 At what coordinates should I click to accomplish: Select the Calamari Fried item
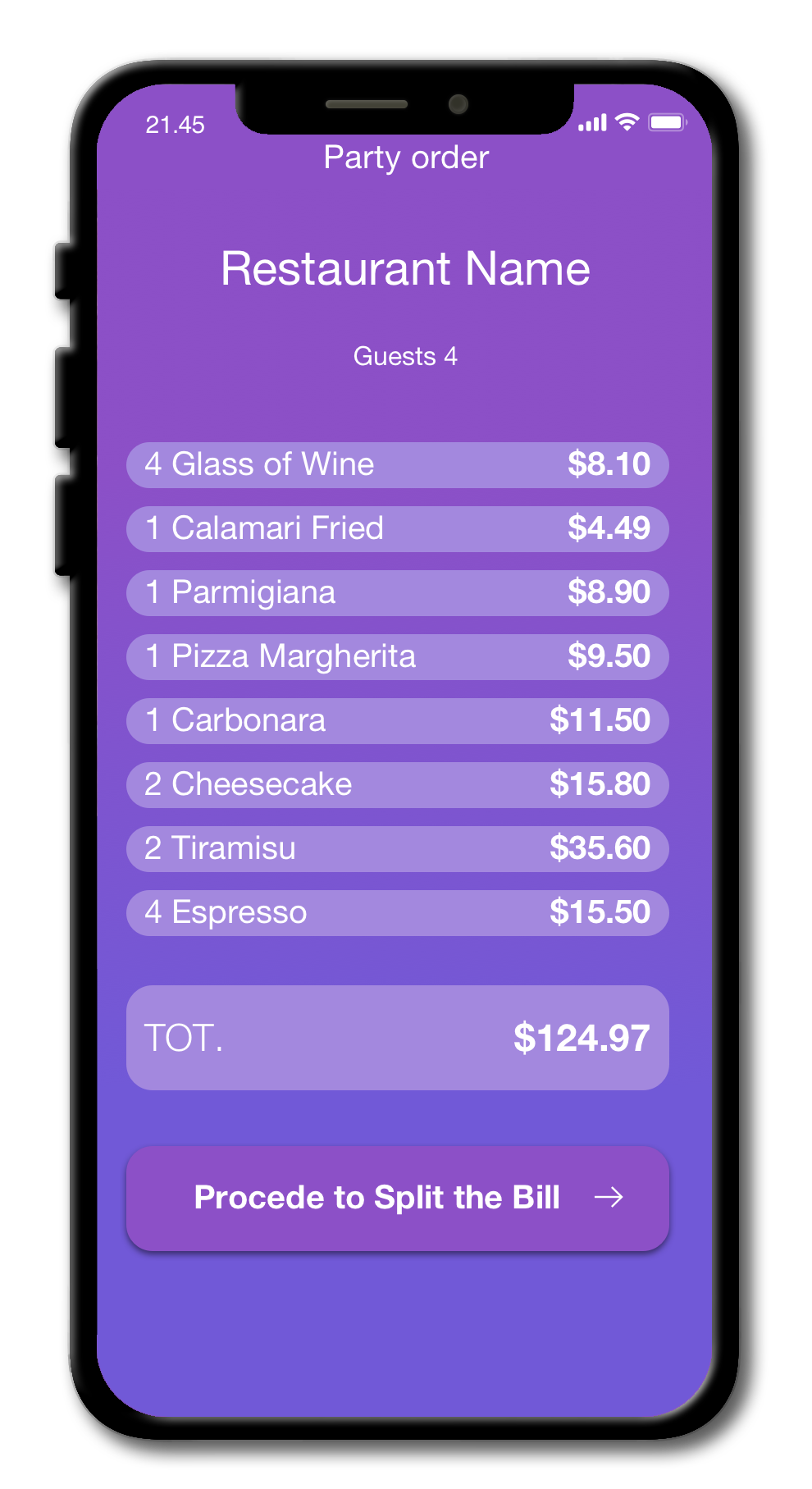397,528
